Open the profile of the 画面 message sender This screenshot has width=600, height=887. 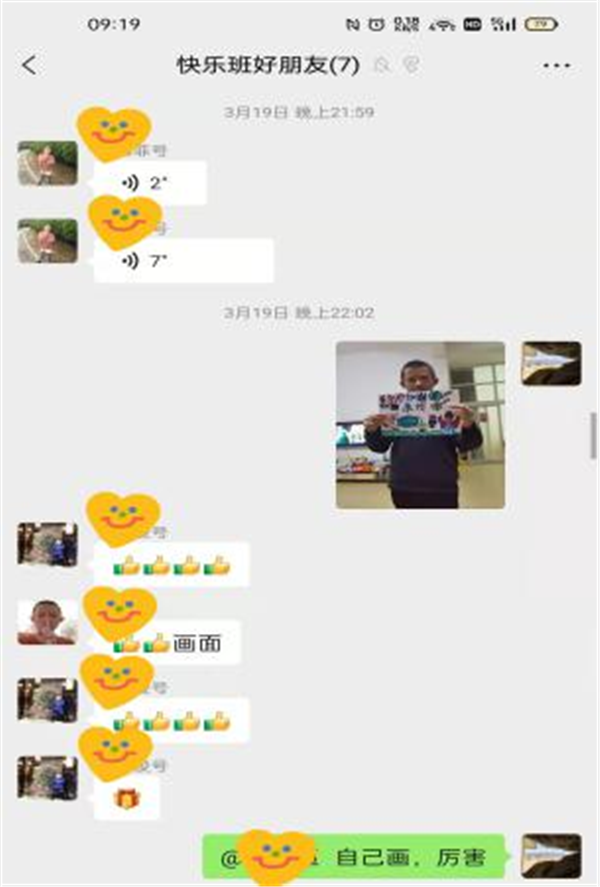(x=47, y=622)
